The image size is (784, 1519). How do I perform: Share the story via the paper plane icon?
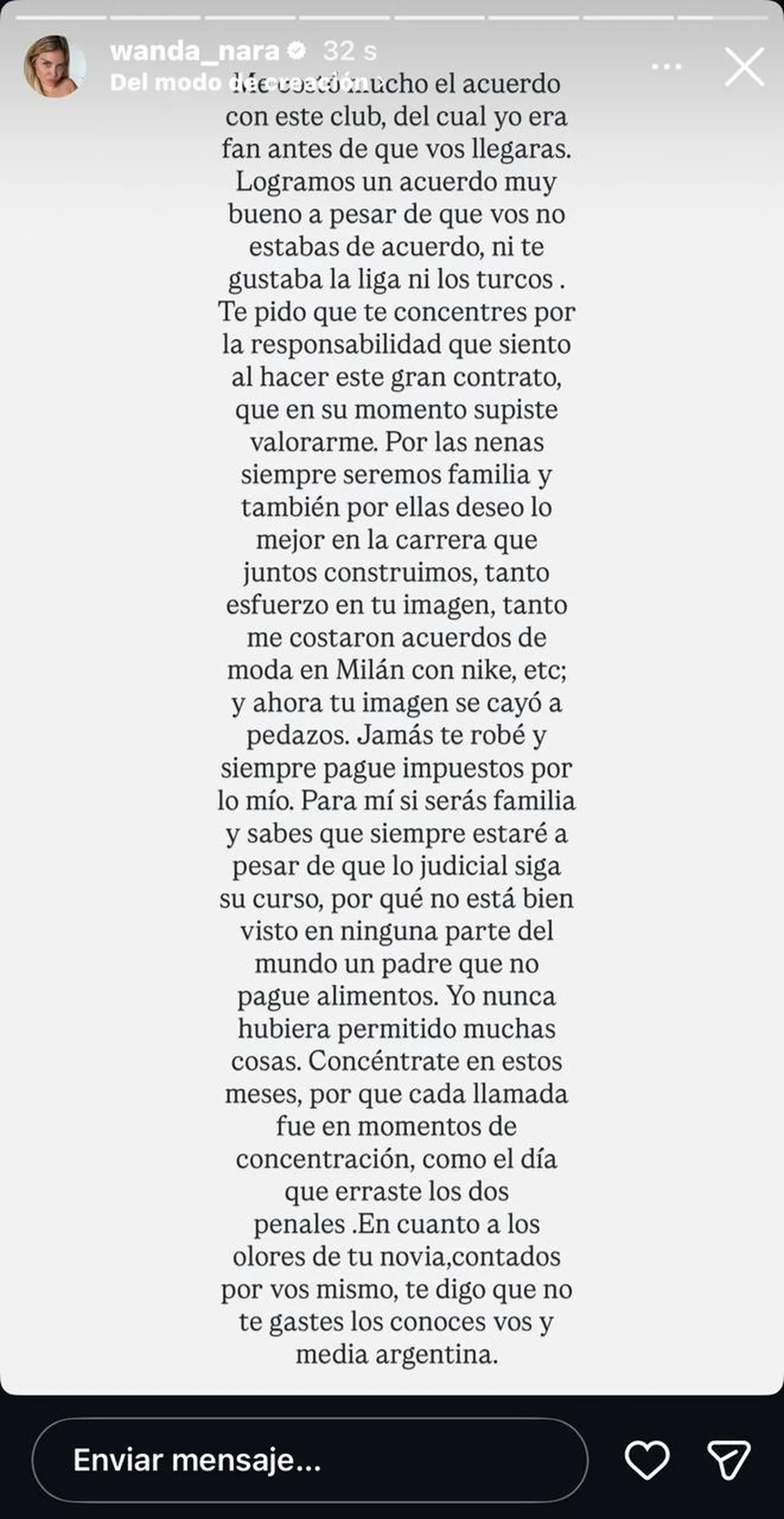[x=729, y=1459]
